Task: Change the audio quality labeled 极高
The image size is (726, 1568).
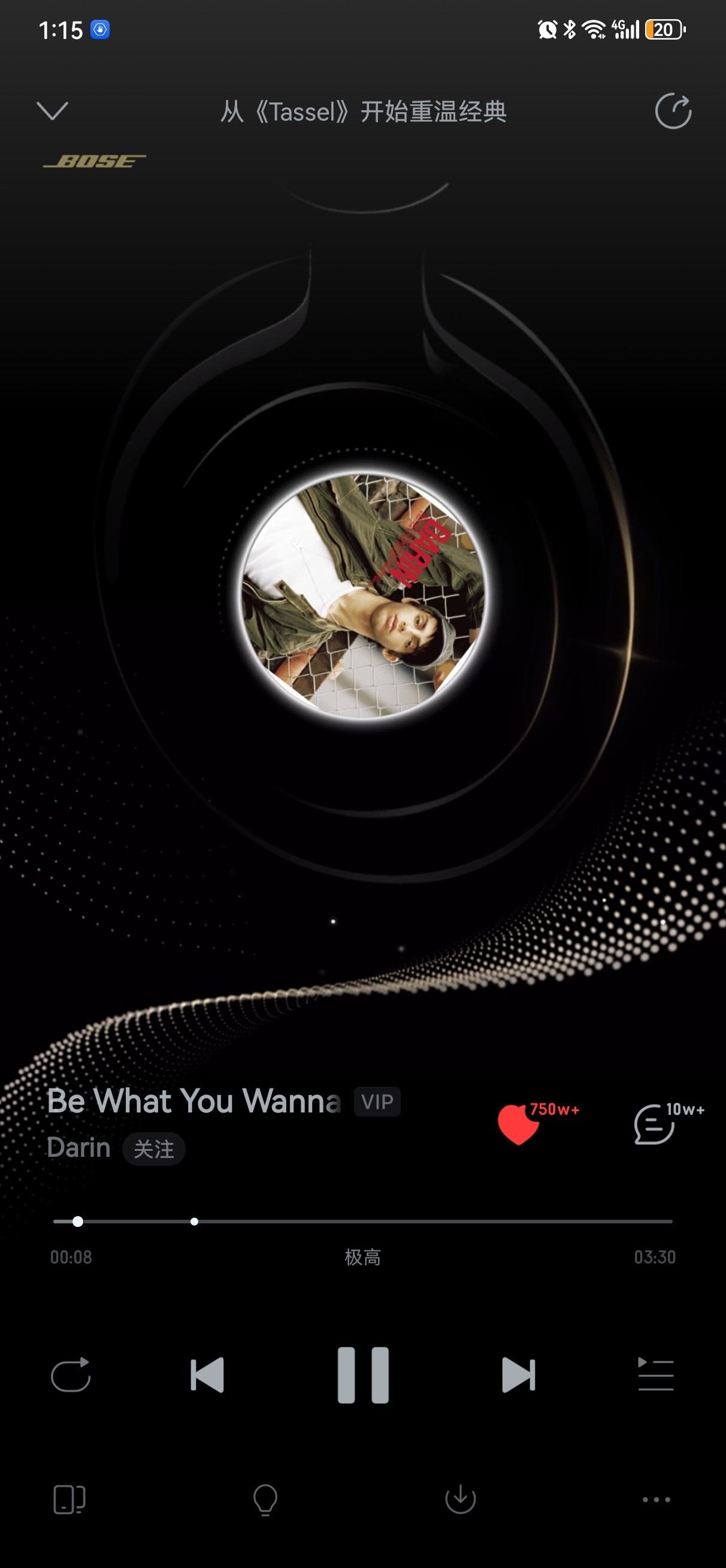Action: [362, 1256]
